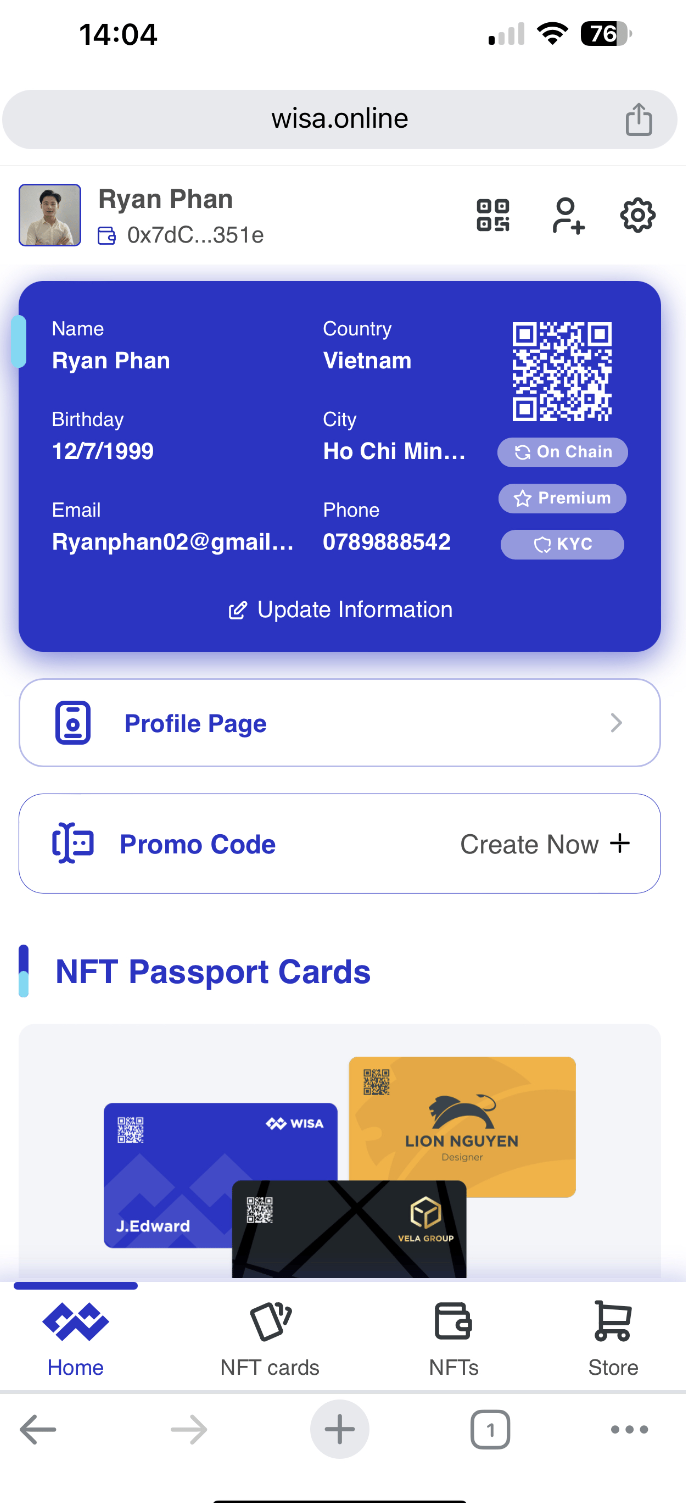Share the page from the address bar
Screen dimensions: 686x1503
pos(638,119)
